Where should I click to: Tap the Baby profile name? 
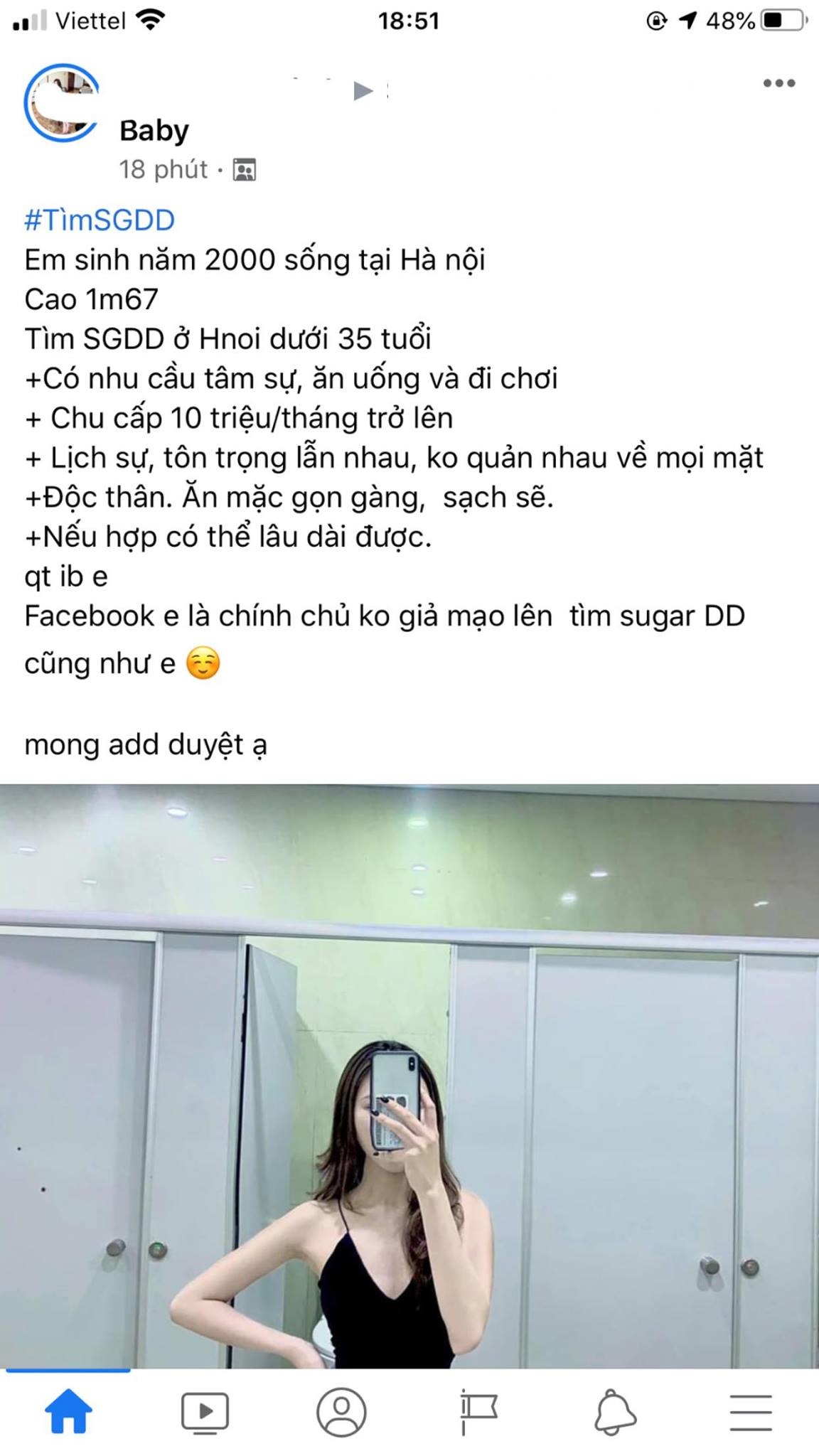point(154,130)
